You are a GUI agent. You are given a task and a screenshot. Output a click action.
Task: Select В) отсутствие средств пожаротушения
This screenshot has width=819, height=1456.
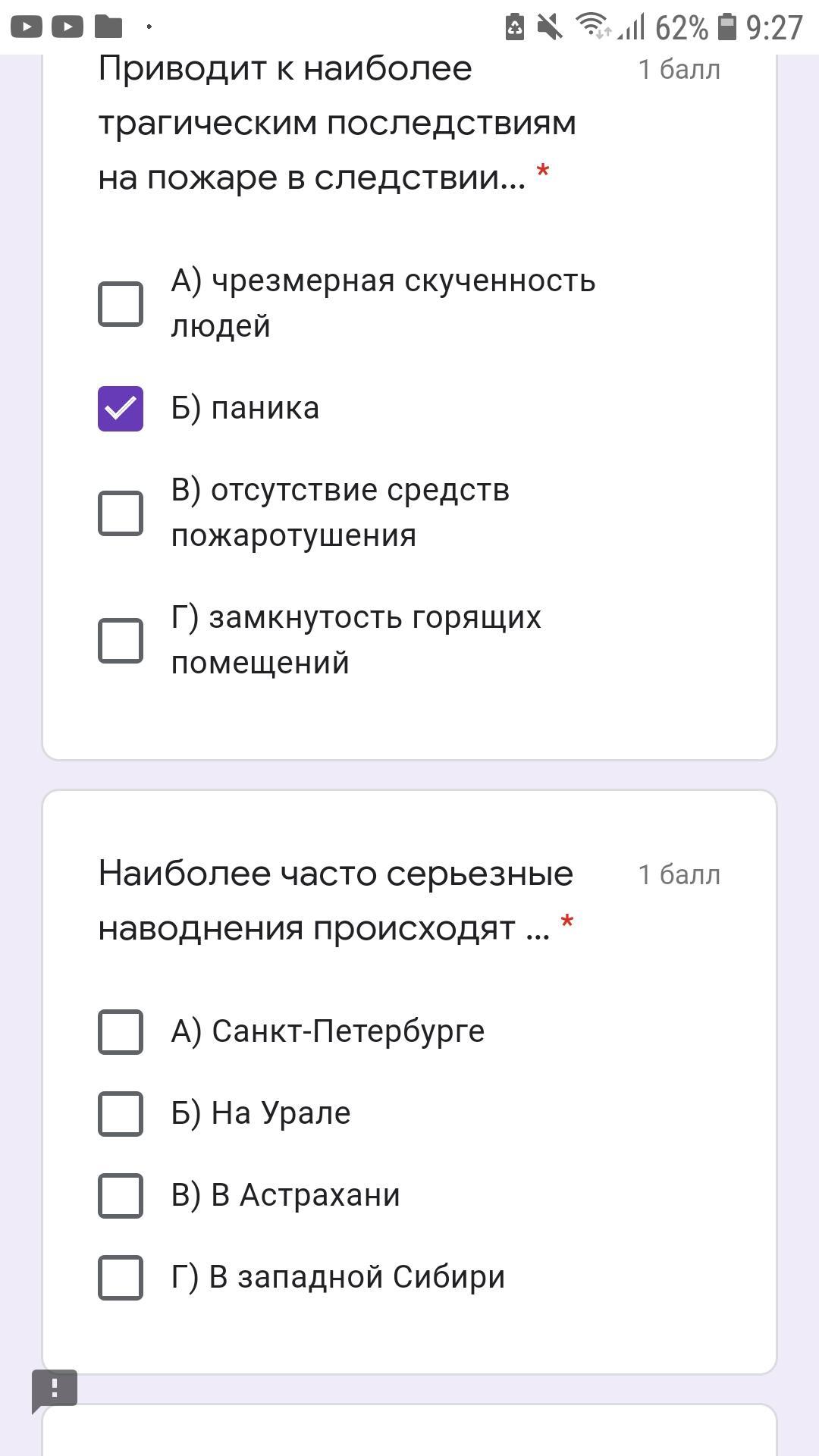click(x=121, y=513)
